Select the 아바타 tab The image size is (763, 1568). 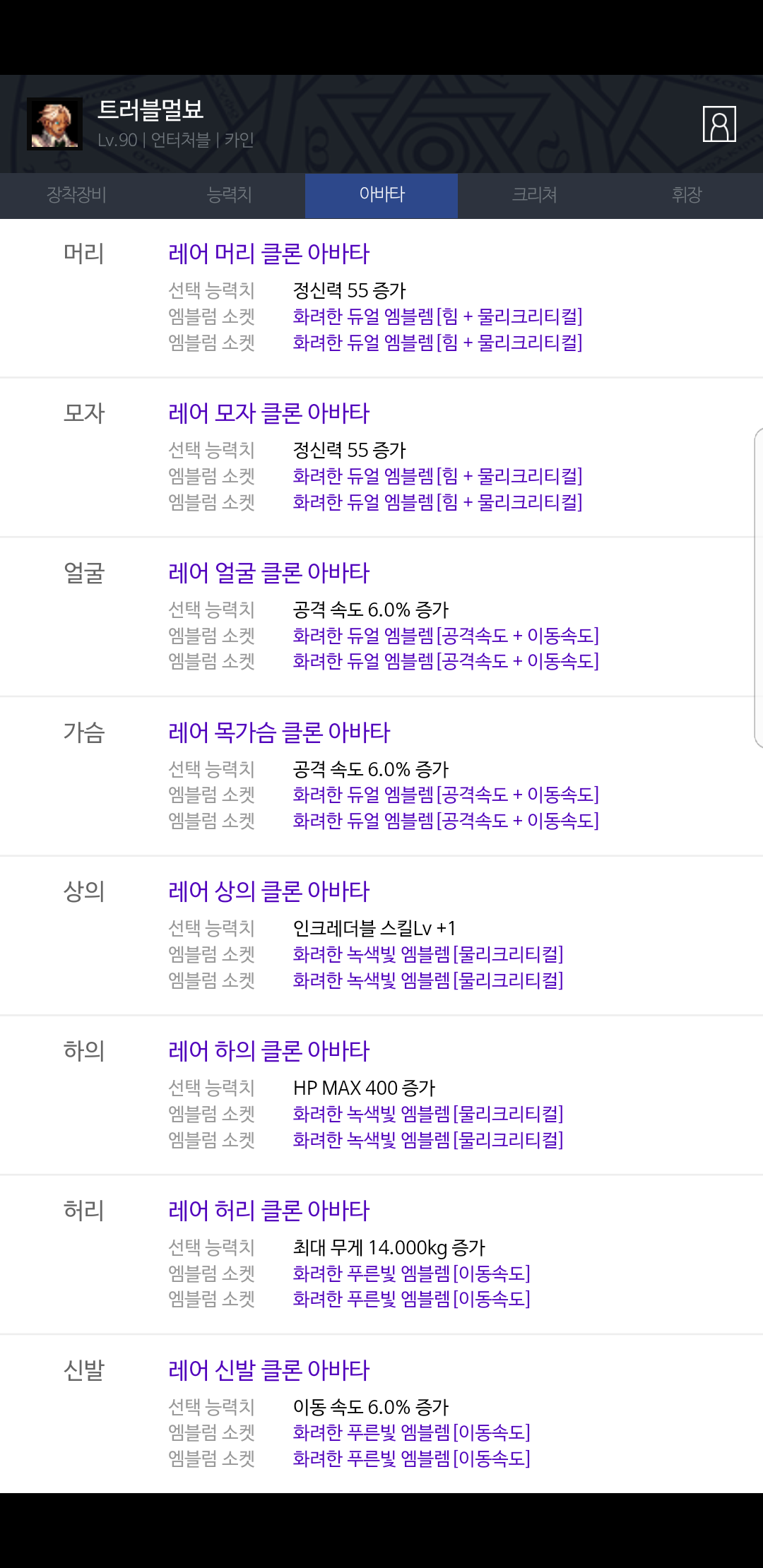point(381,195)
